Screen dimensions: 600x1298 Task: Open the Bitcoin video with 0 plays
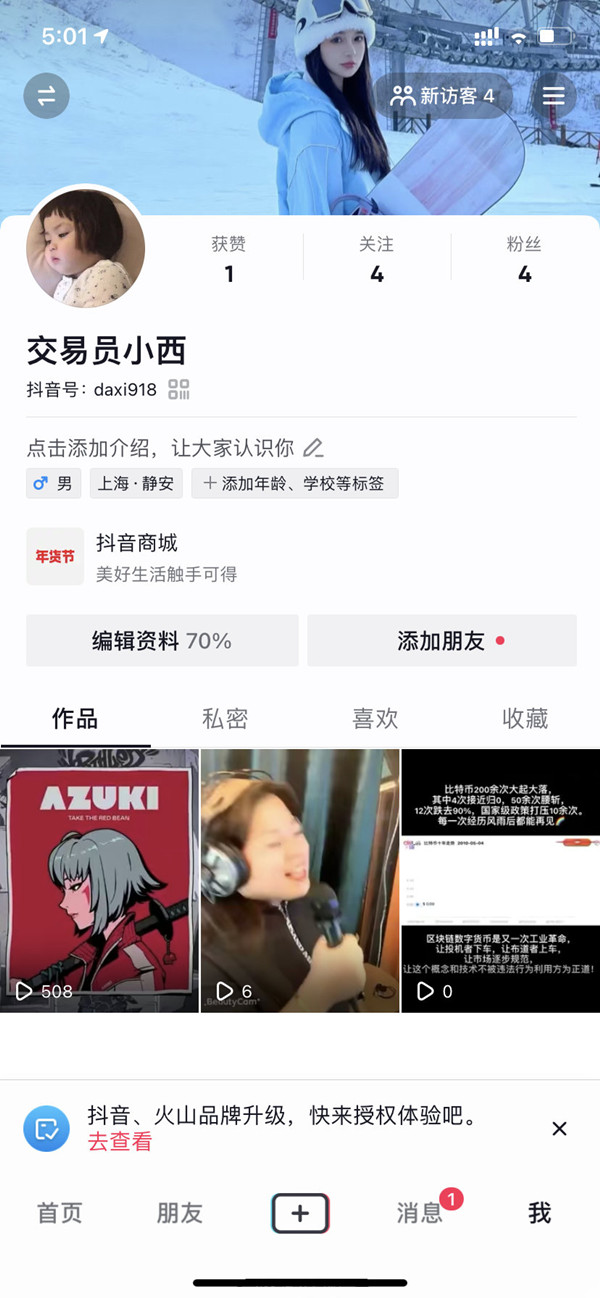coord(500,880)
